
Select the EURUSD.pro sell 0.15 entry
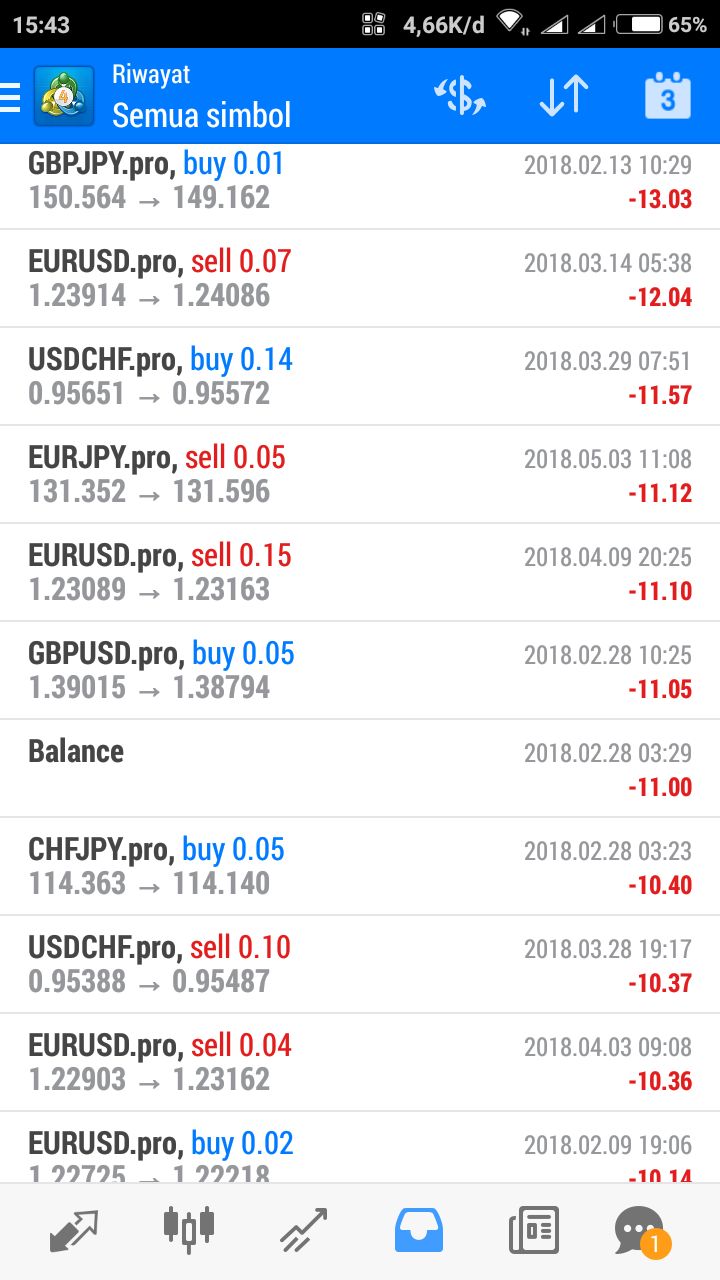(x=360, y=573)
